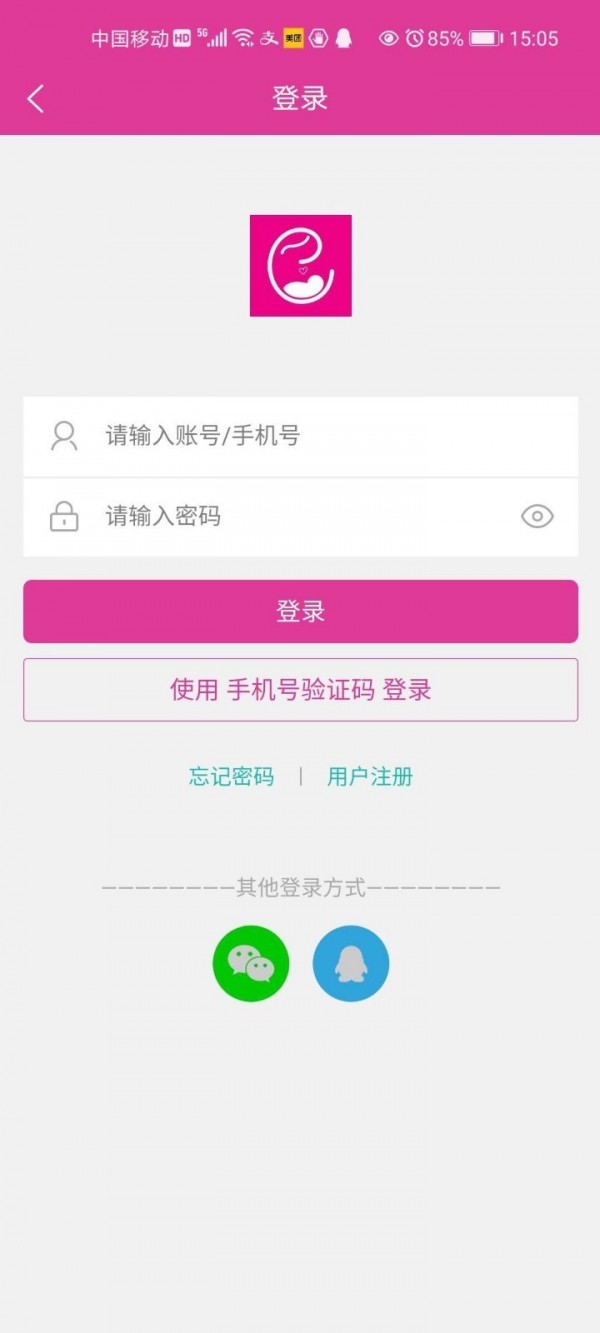This screenshot has width=600, height=1333.
Task: Choose 使用手机号验证码登录 option
Action: [x=300, y=690]
